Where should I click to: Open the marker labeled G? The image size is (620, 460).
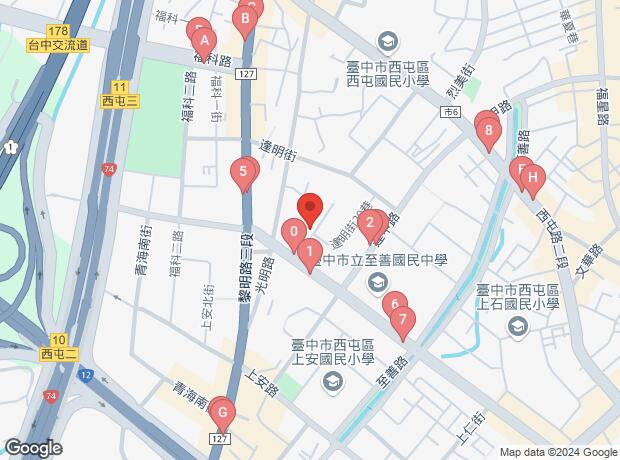click(x=223, y=411)
